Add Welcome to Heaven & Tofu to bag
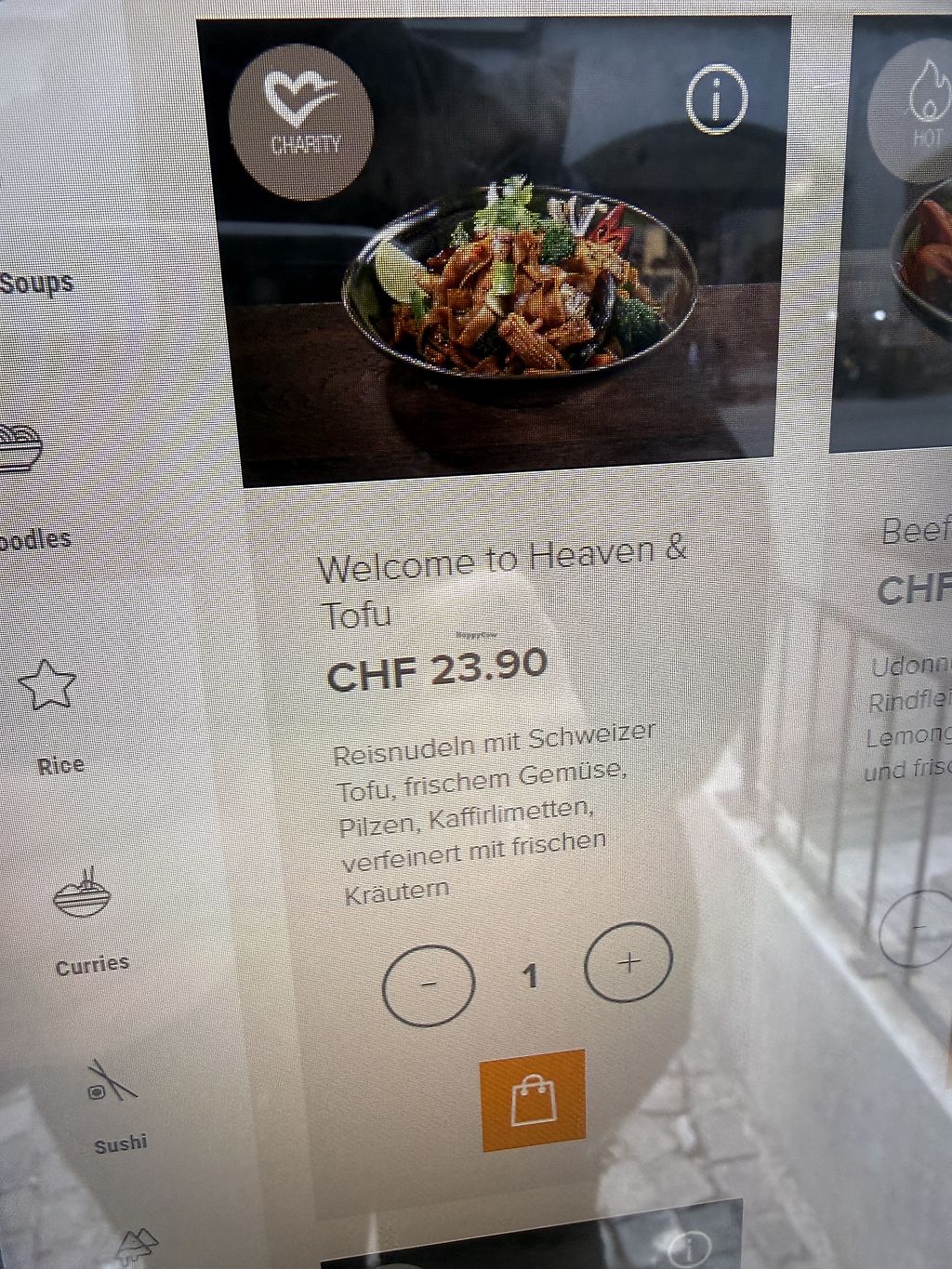The height and width of the screenshot is (1269, 952). point(533,1101)
